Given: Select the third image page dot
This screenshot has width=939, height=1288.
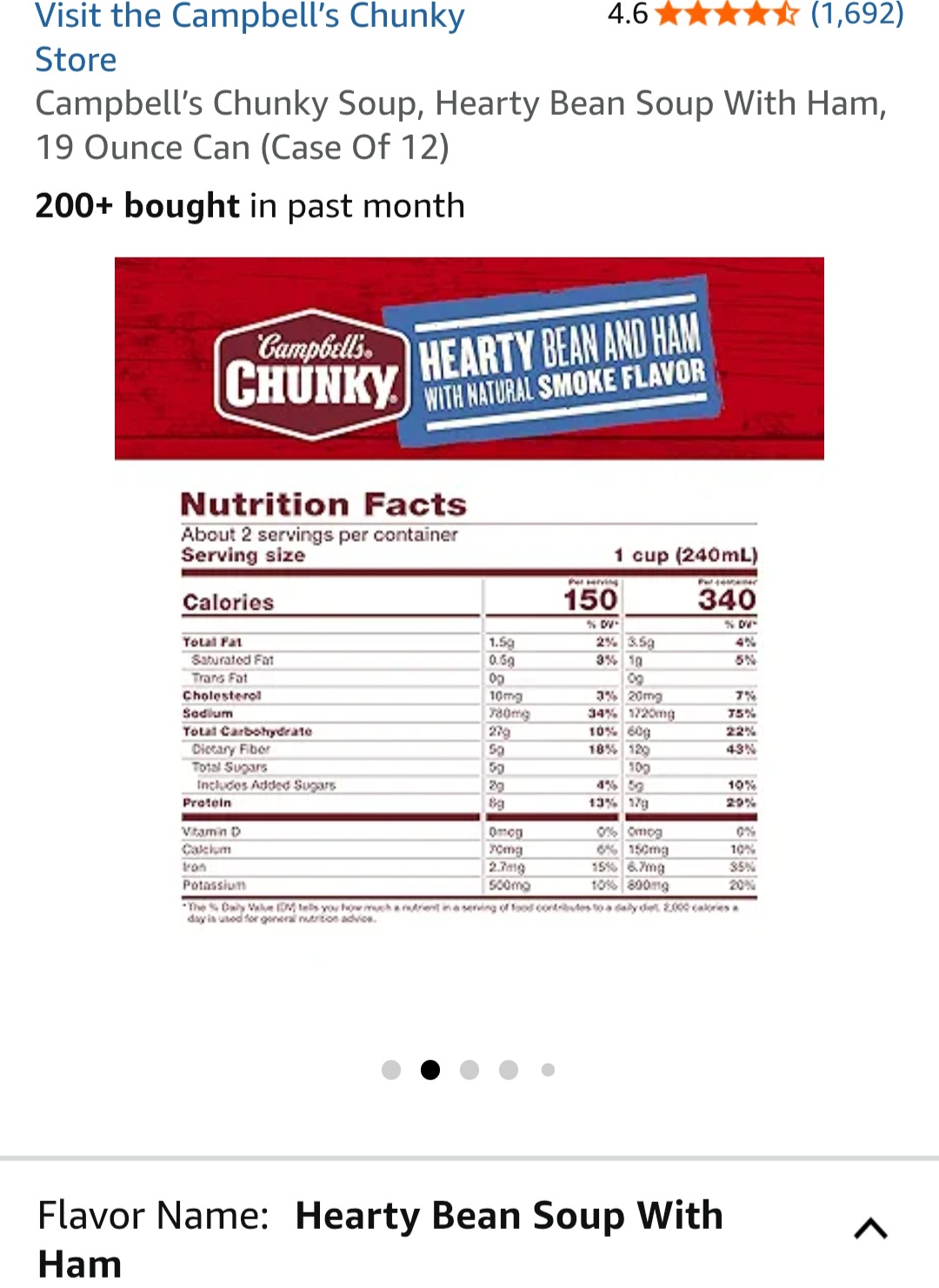Looking at the screenshot, I should pos(469,1070).
